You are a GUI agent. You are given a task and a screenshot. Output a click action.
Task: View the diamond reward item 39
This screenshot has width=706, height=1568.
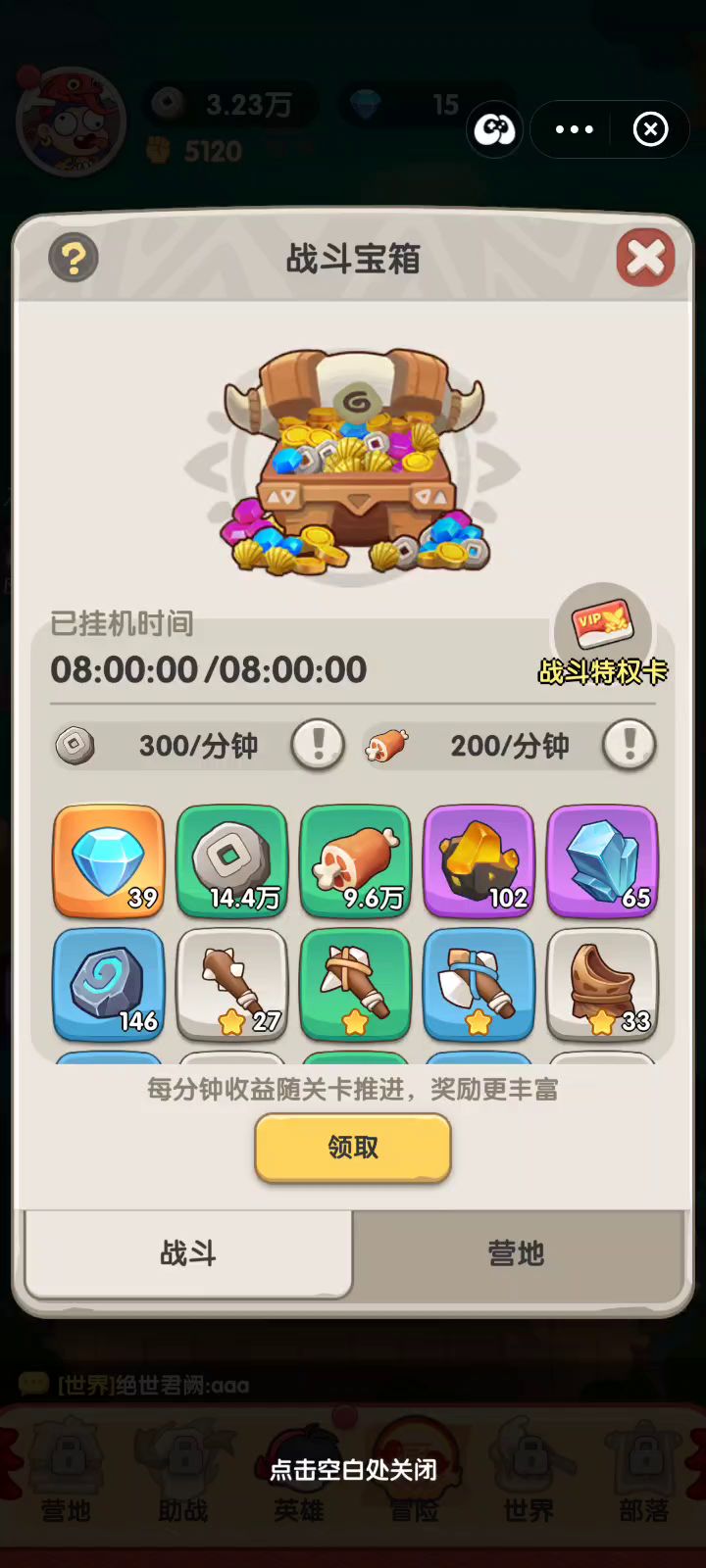click(109, 861)
